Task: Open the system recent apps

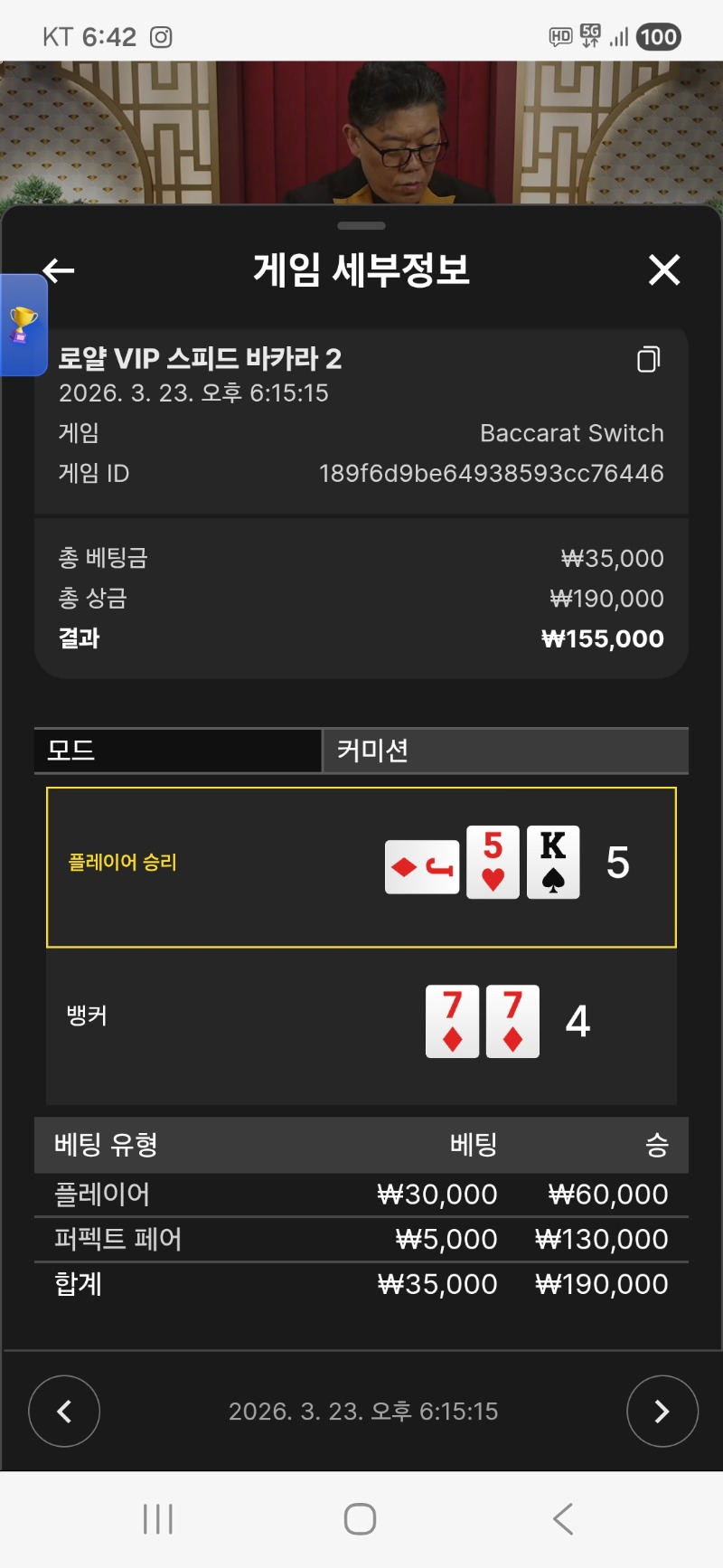Action: 158,1518
